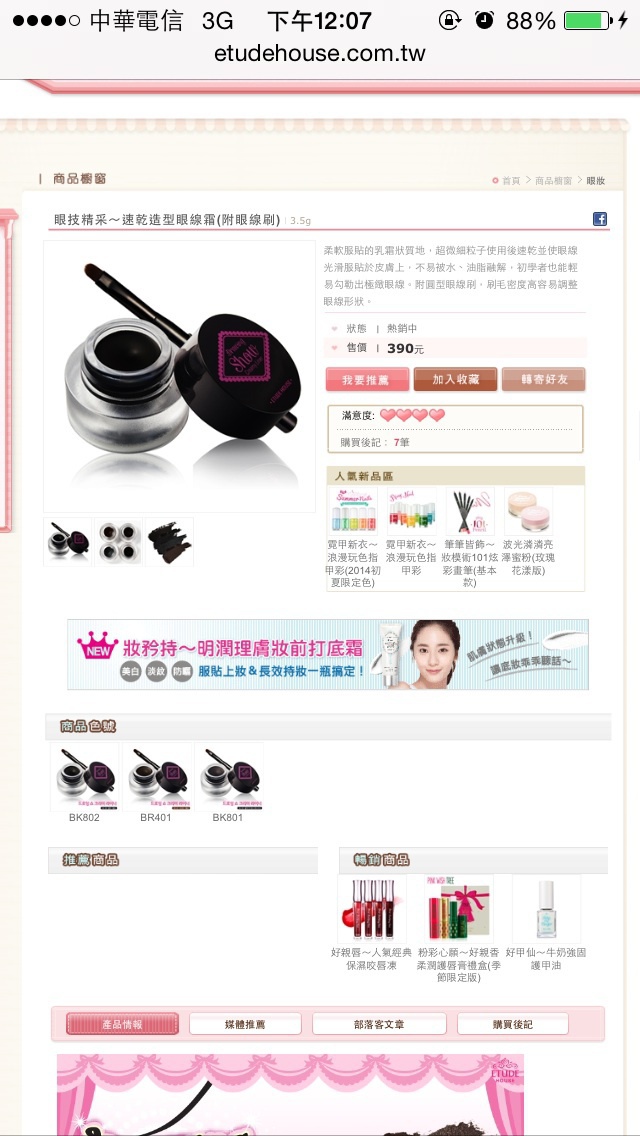Add product with 加入收藏 button

(455, 380)
